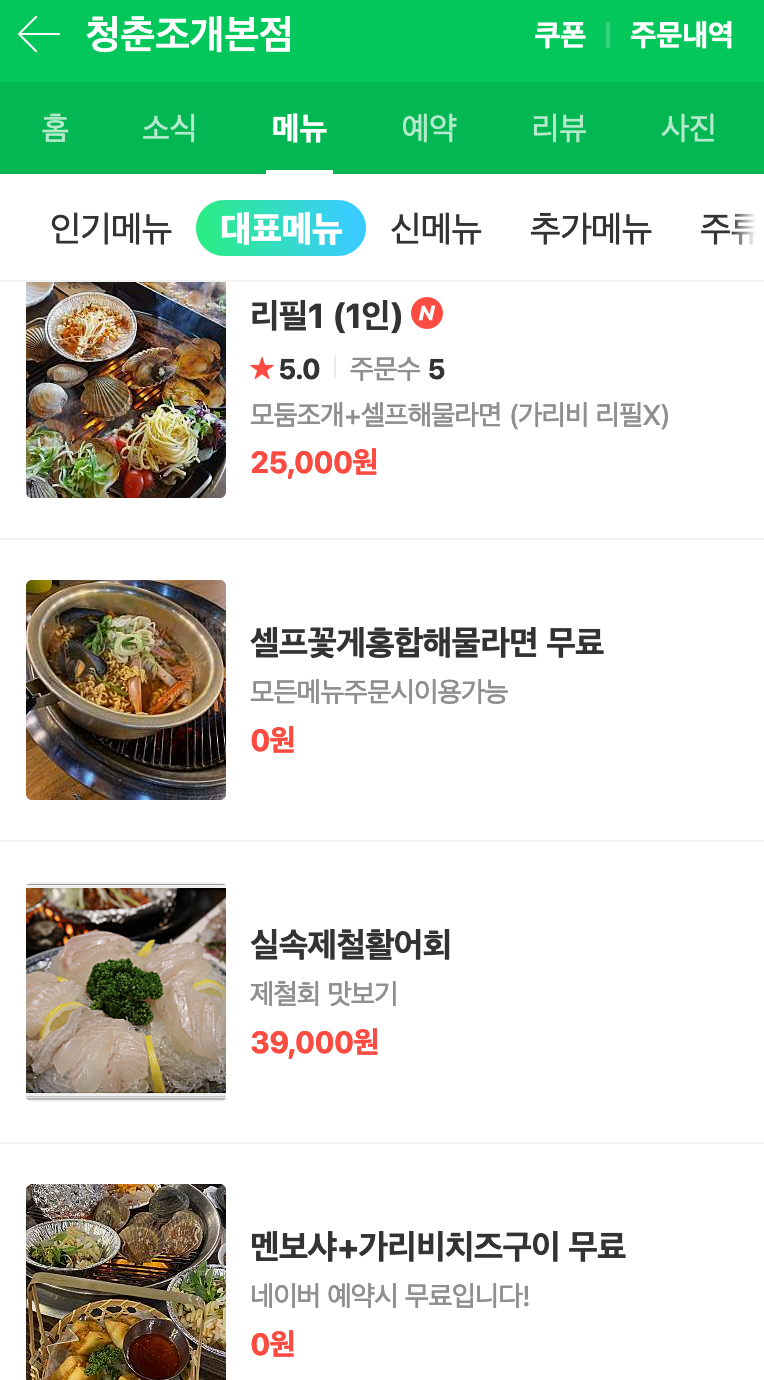This screenshot has width=764, height=1380.
Task: View the 실속제철활어회 menu item
Action: (x=350, y=944)
